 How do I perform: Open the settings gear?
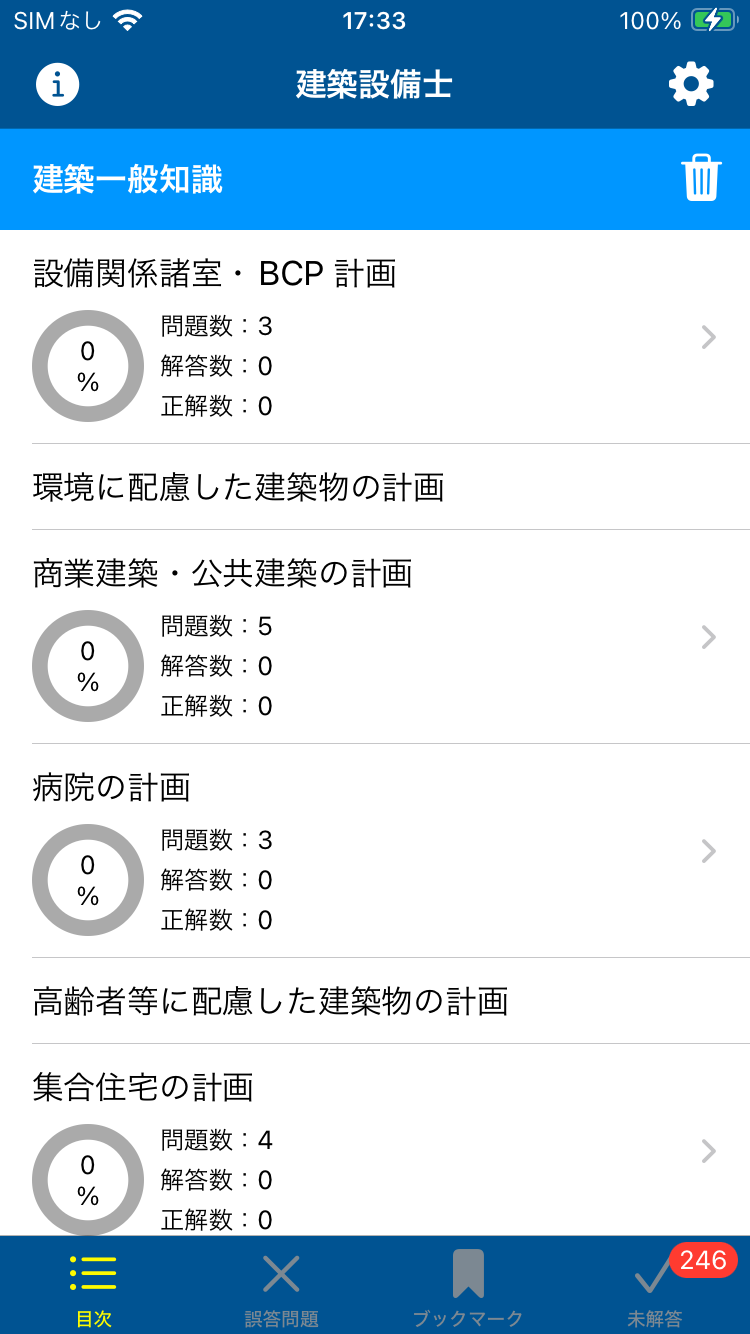click(x=691, y=84)
